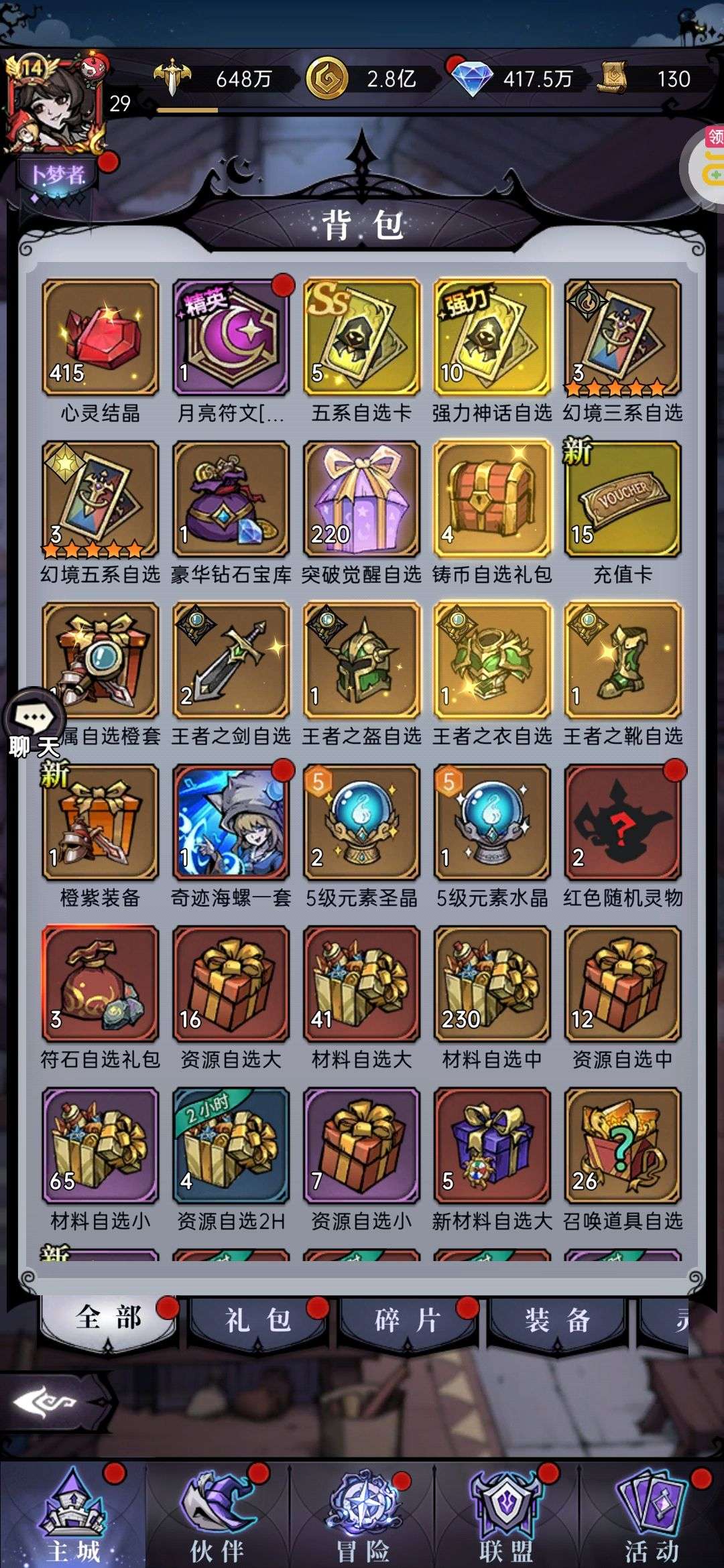Image resolution: width=724 pixels, height=1568 pixels.
Task: Open the 奇迹海螺一套 item
Action: click(x=231, y=822)
